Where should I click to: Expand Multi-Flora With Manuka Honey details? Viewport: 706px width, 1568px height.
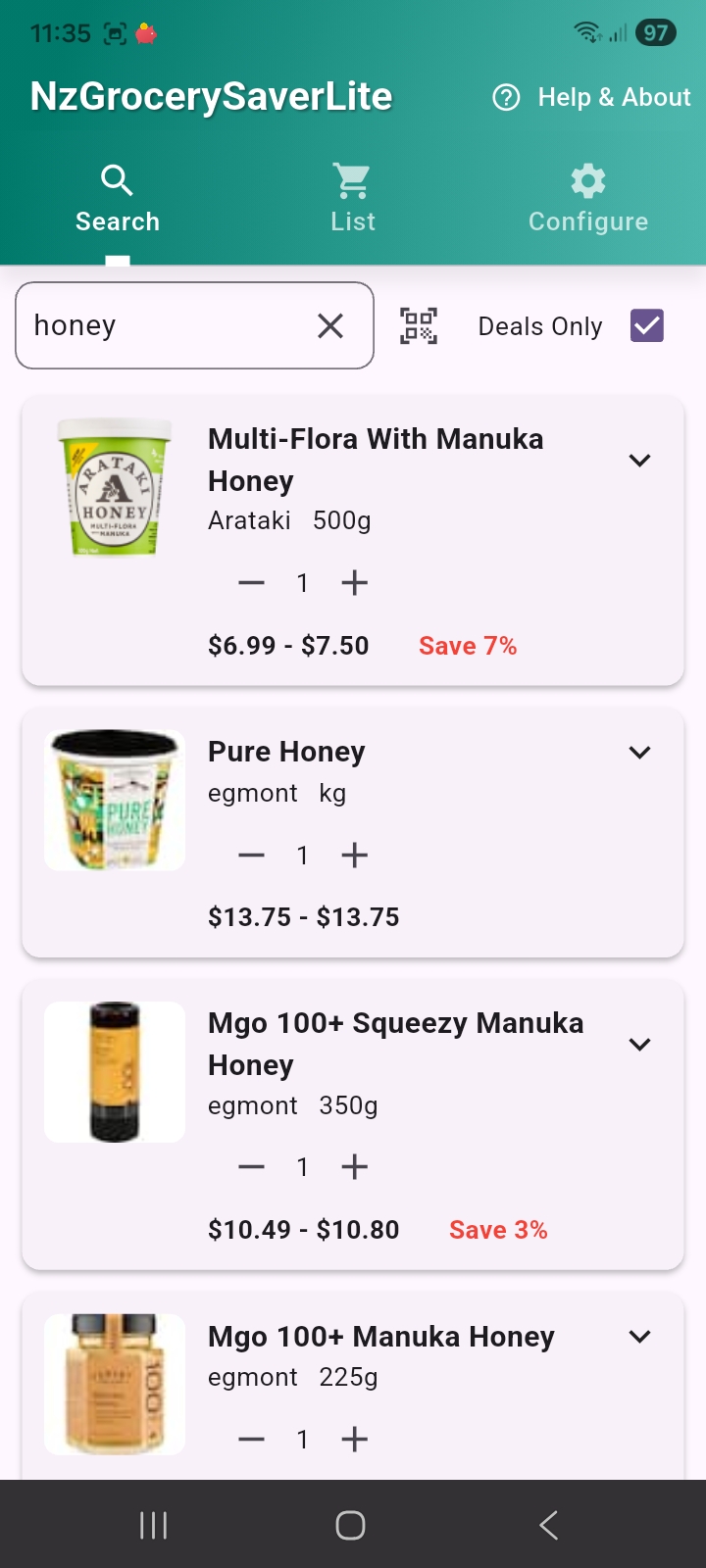point(639,460)
